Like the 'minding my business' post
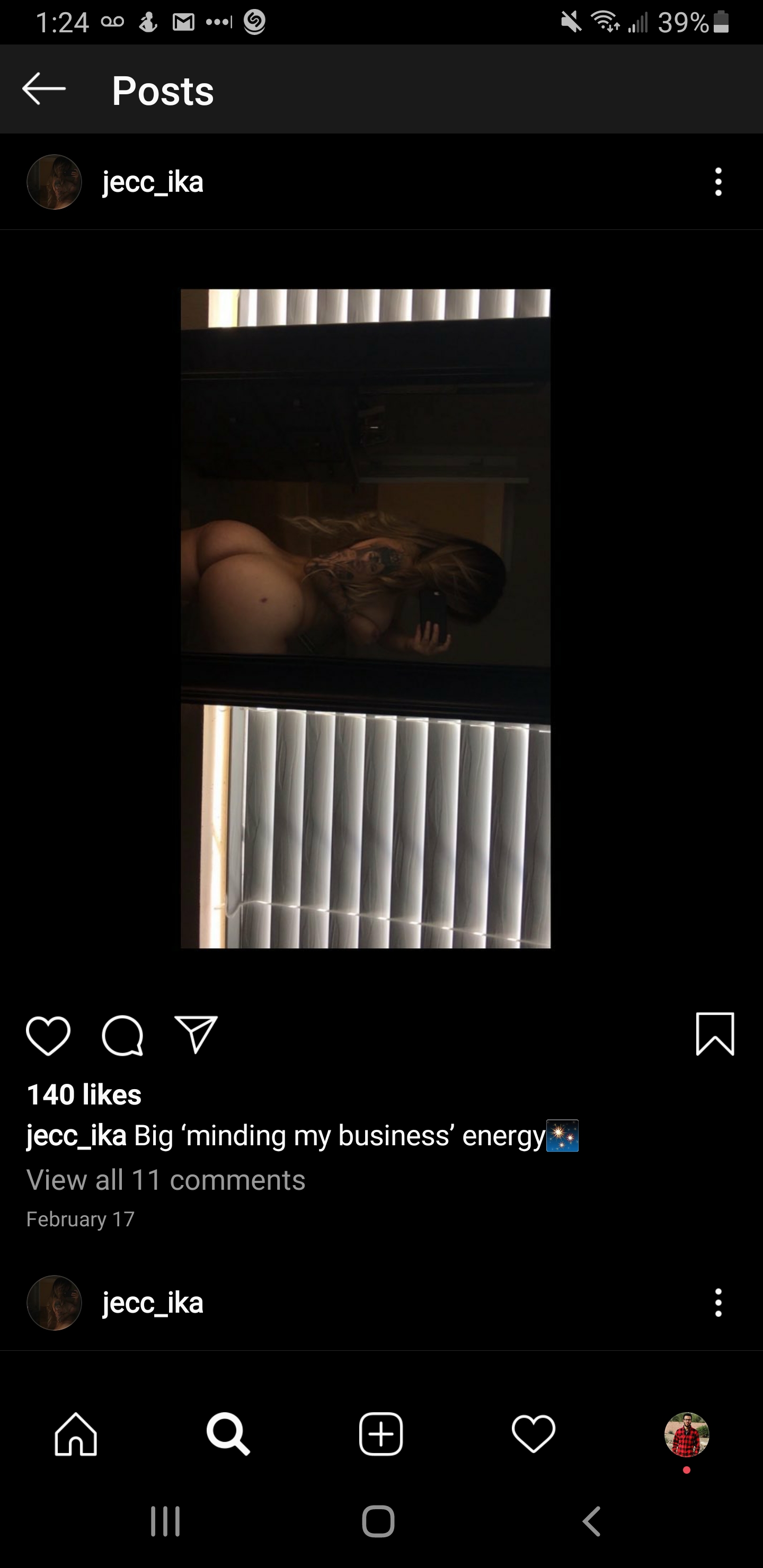The width and height of the screenshot is (763, 1568). tap(48, 1036)
